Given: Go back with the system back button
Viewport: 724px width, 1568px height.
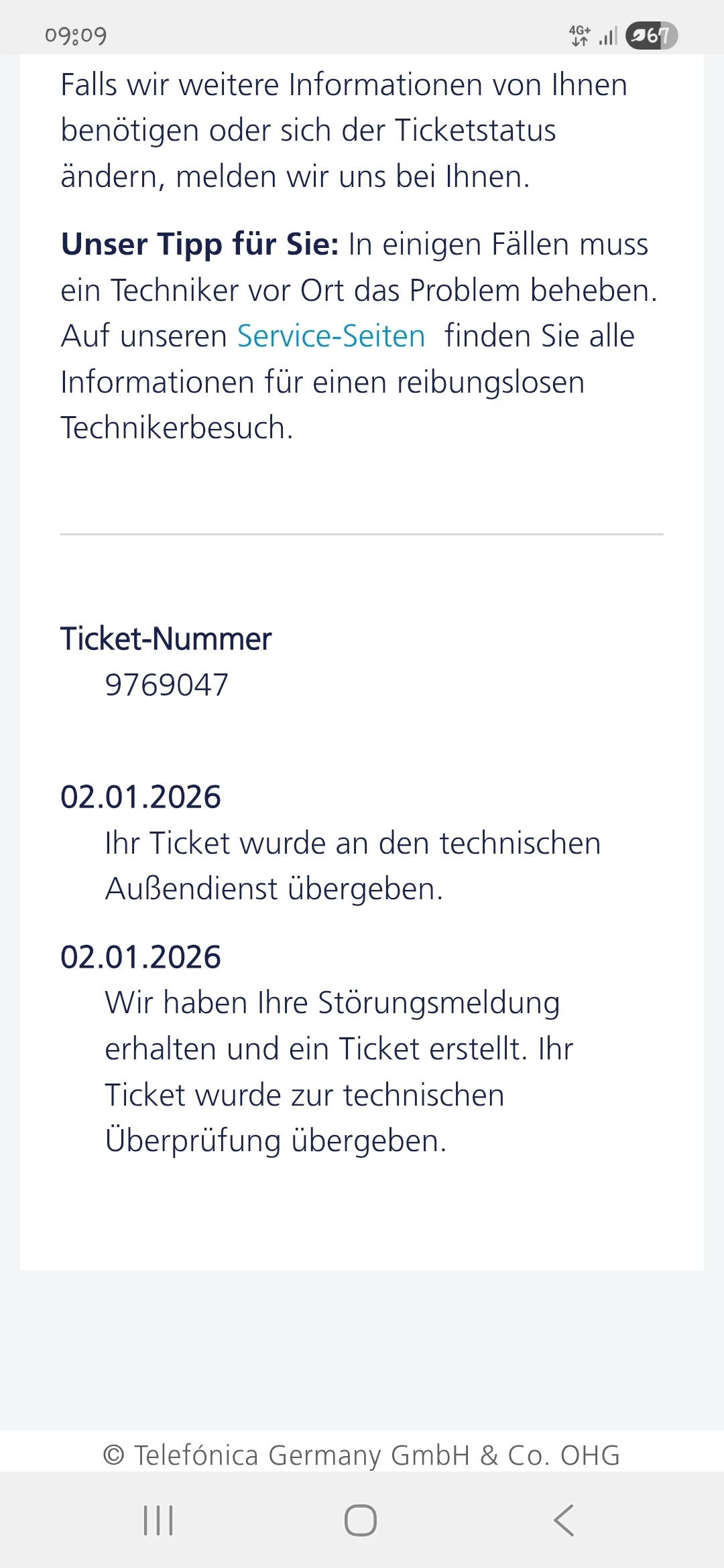Looking at the screenshot, I should [x=564, y=1520].
